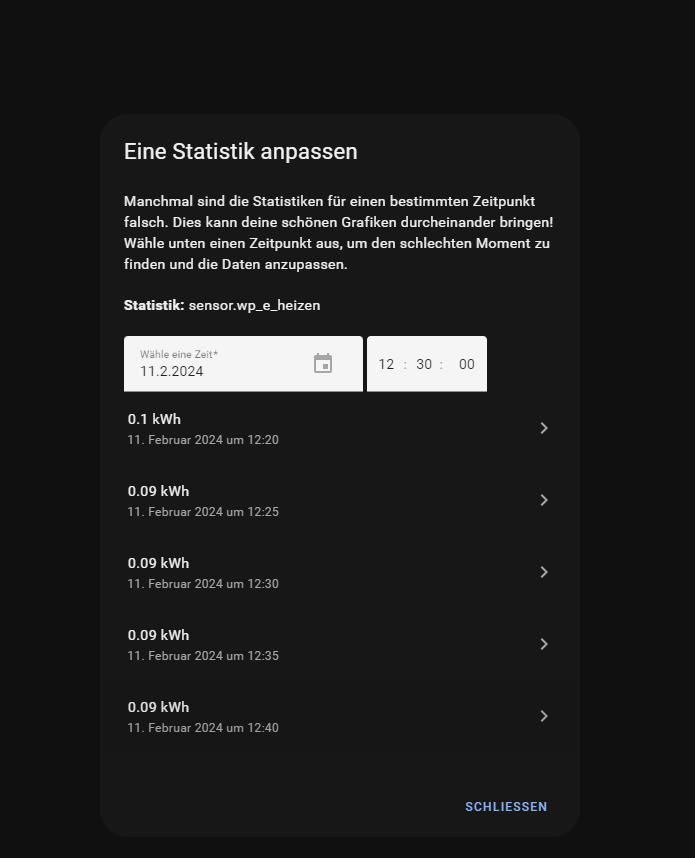This screenshot has width=695, height=858.
Task: Edit the seconds field showing 00
Action: [466, 364]
